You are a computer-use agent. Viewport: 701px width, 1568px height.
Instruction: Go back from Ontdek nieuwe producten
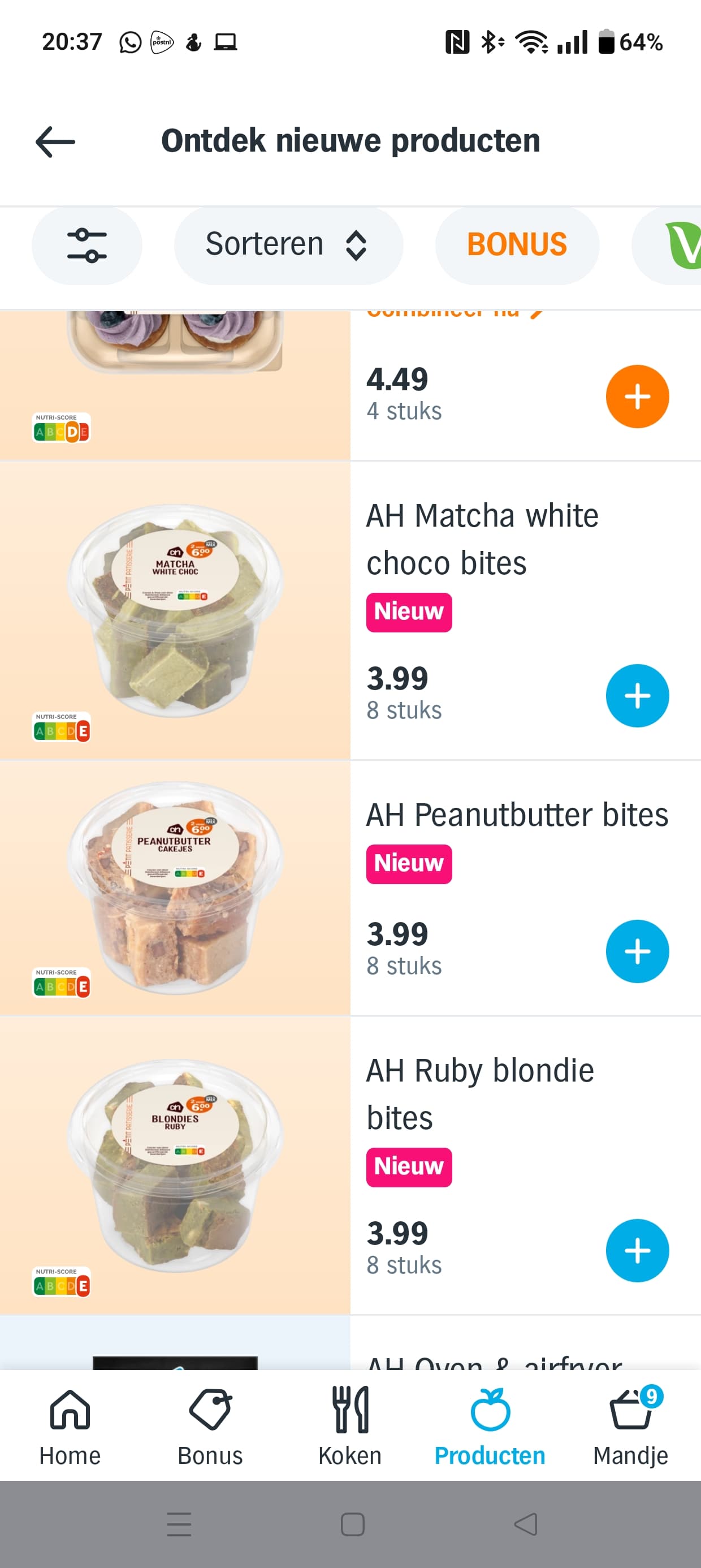[x=55, y=142]
